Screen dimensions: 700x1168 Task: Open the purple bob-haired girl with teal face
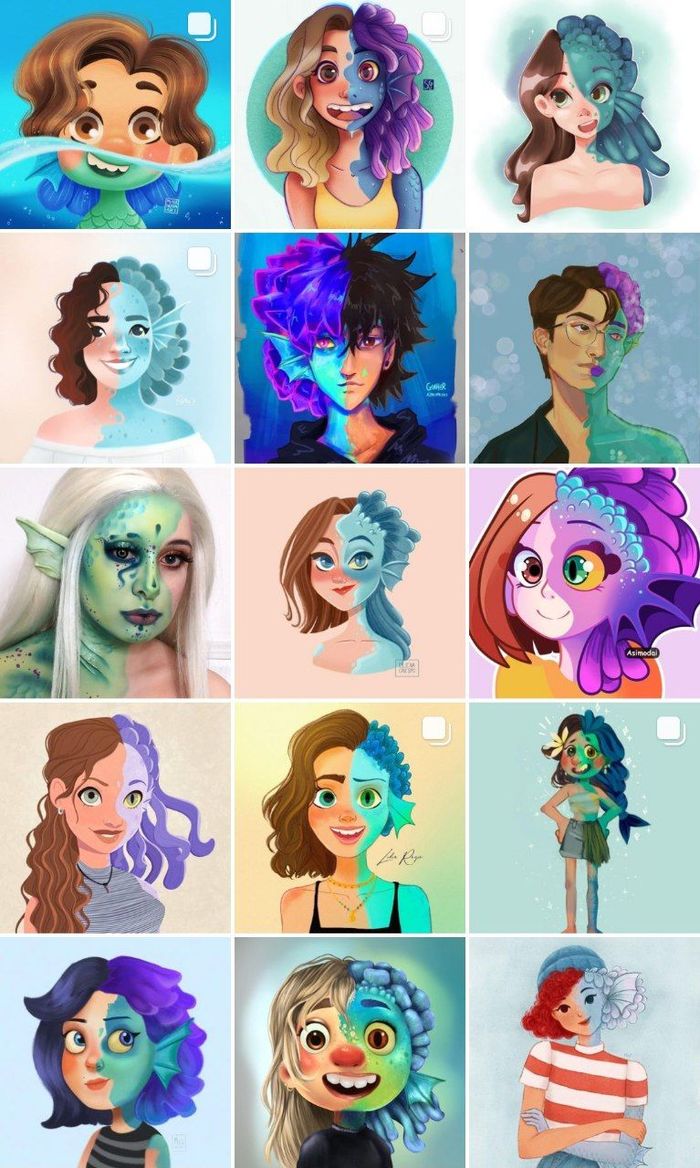[115, 1052]
